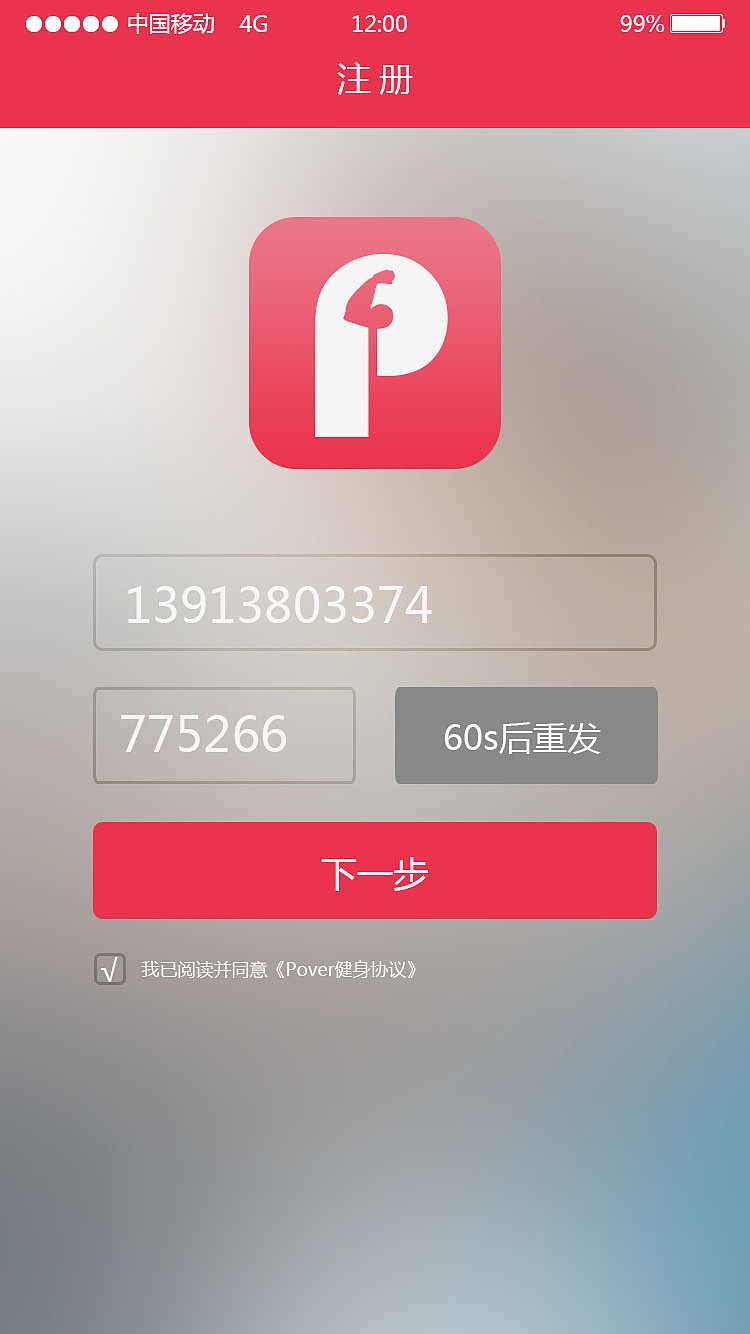Click the 60s后重发 resend button

click(x=526, y=735)
